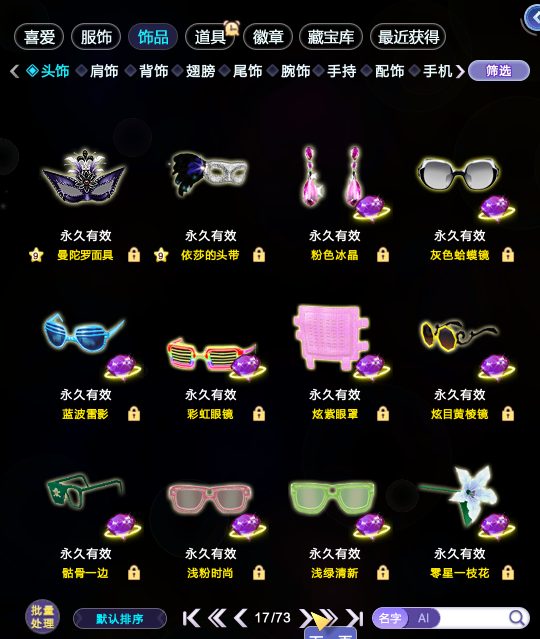Image resolution: width=540 pixels, height=639 pixels.
Task: Open the 默认排序 sort dropdown
Action: coord(120,619)
